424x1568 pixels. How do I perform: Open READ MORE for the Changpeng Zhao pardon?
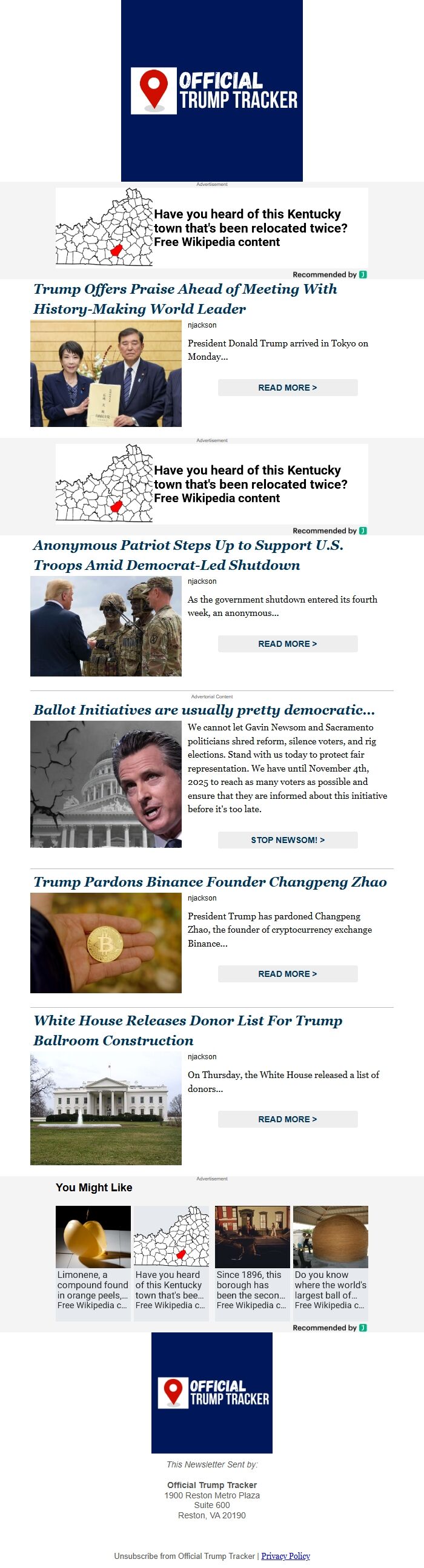[288, 974]
